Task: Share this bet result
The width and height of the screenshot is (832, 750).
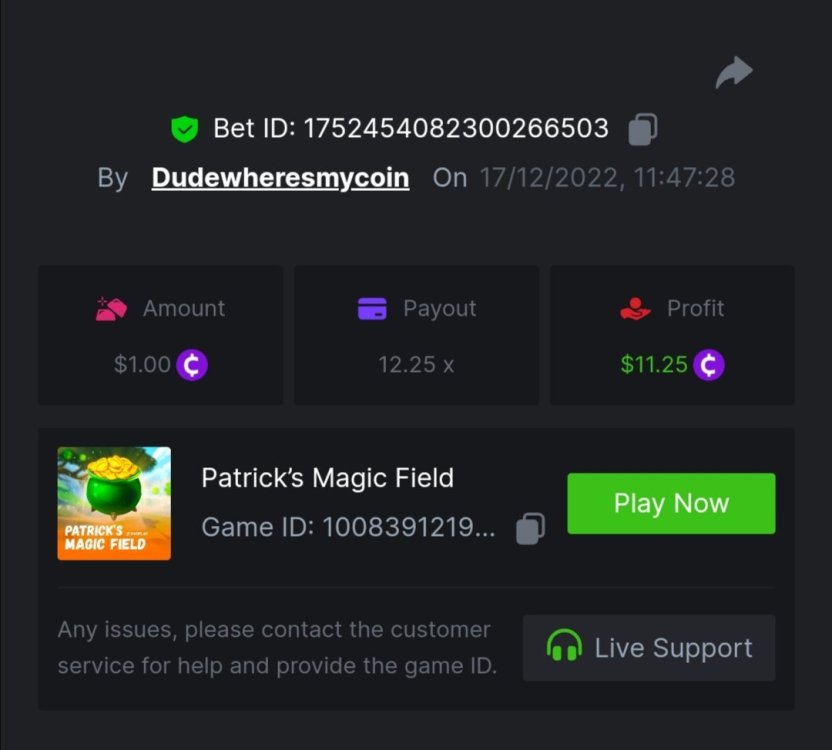Action: (734, 72)
